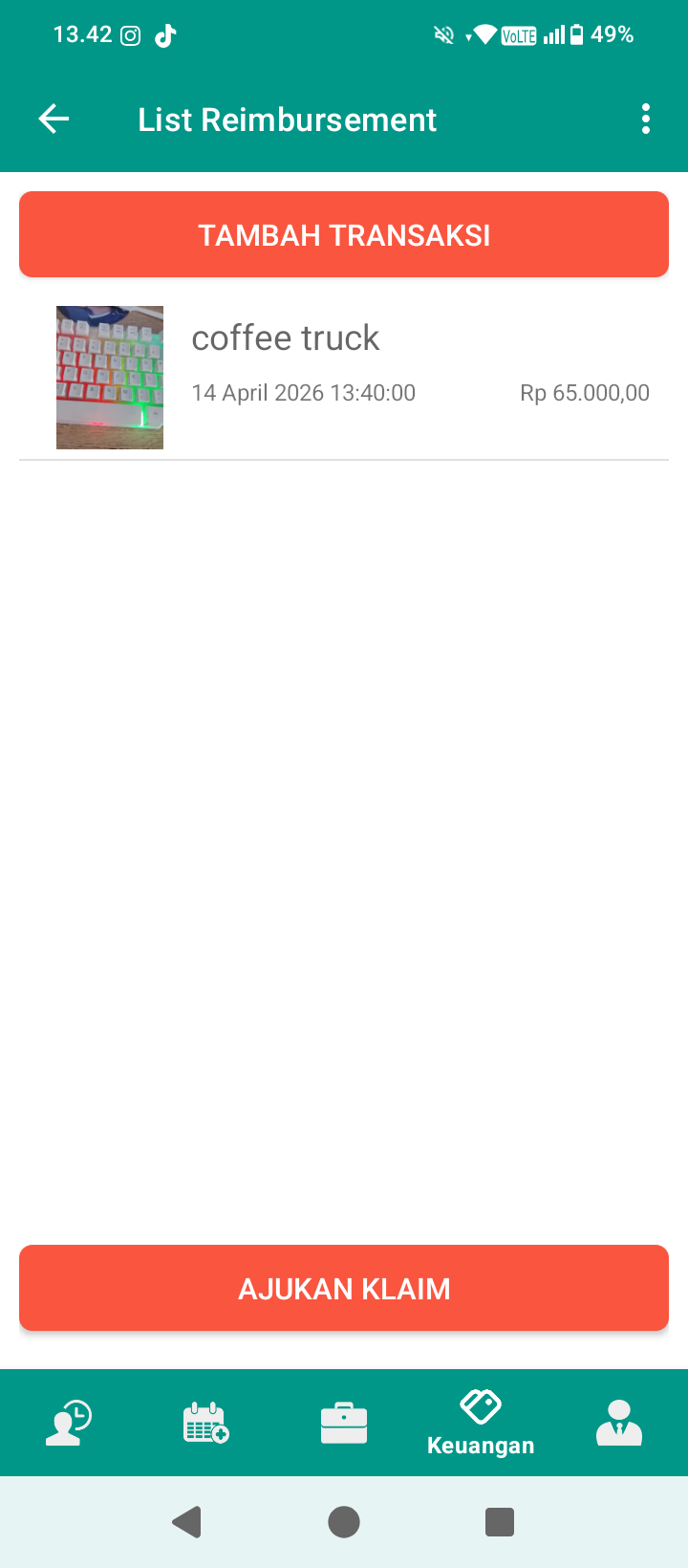Image resolution: width=688 pixels, height=1568 pixels.
Task: Open the three-dot overflow menu
Action: pos(646,120)
